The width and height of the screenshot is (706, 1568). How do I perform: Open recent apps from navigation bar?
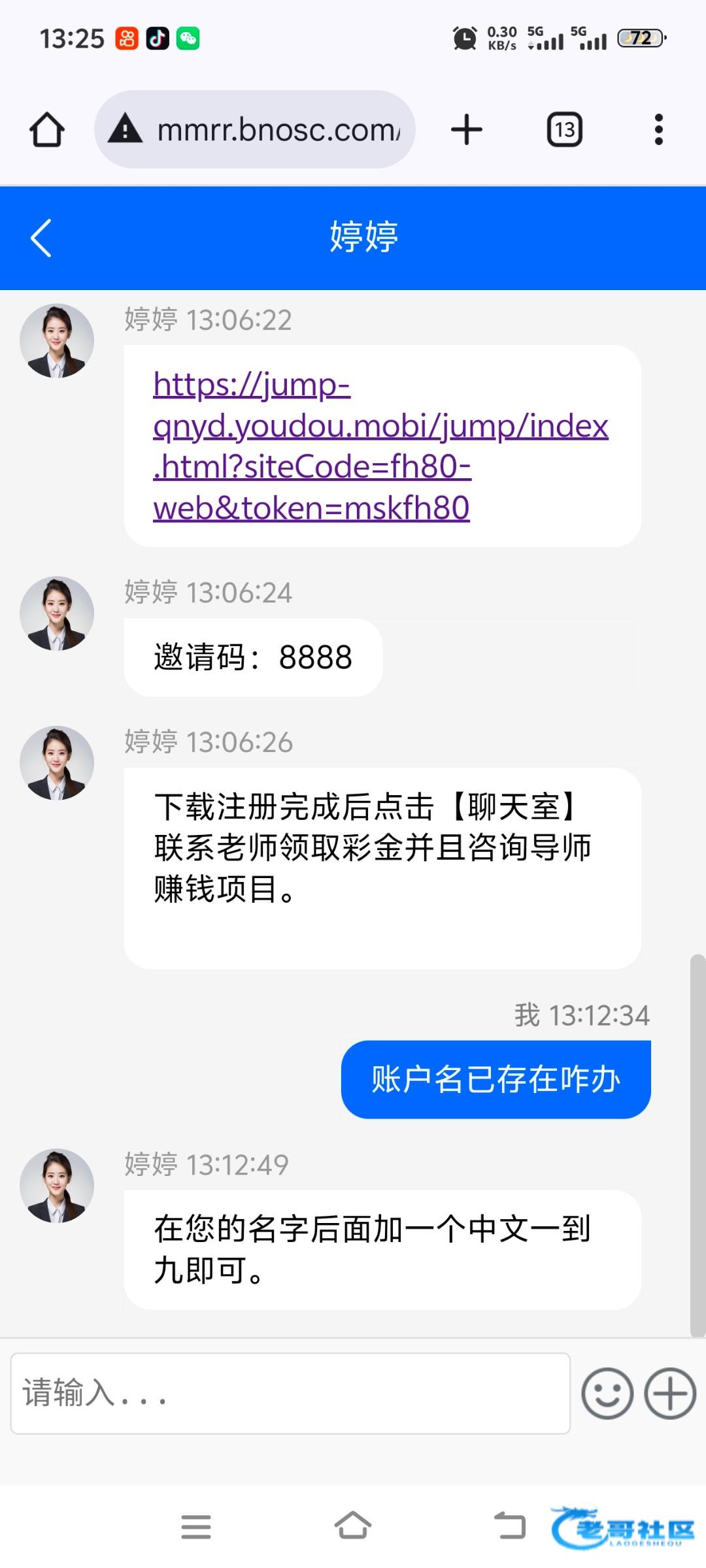196,1527
